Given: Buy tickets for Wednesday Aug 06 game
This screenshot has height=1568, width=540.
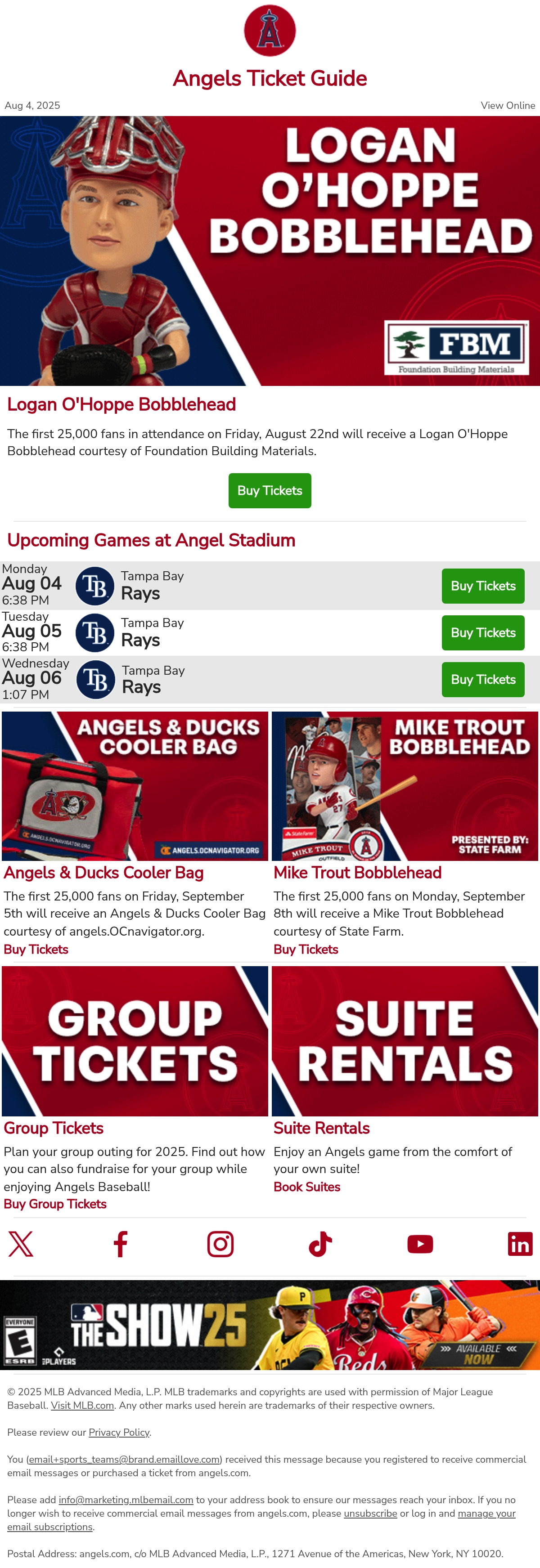Looking at the screenshot, I should (483, 680).
